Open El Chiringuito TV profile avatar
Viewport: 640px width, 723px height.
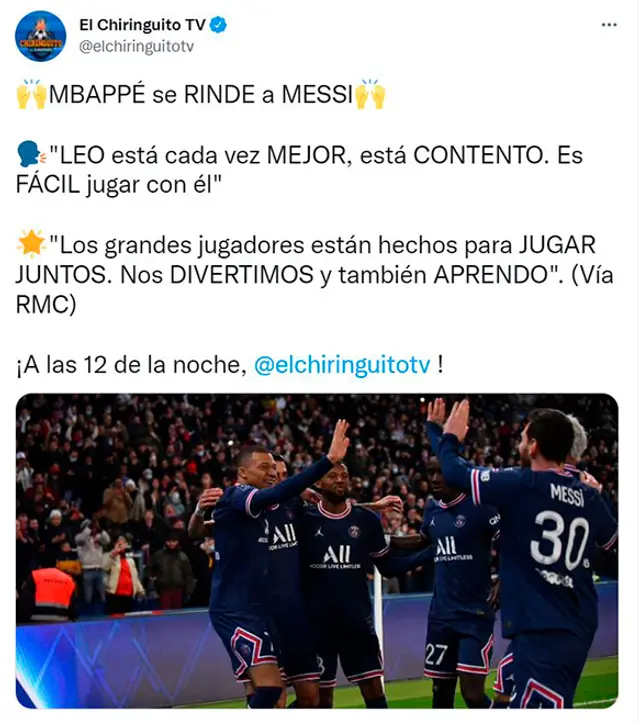[x=40, y=37]
